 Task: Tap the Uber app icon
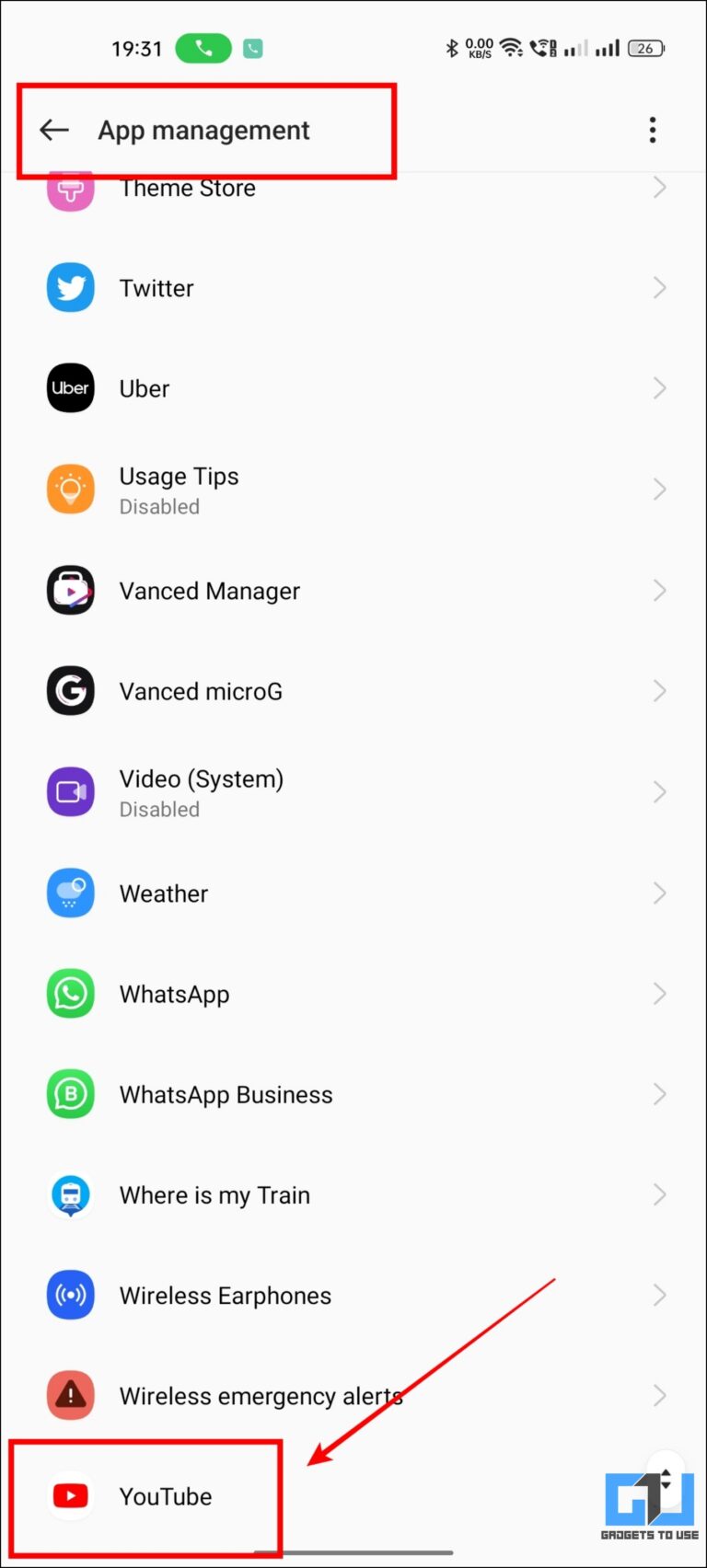tap(70, 387)
